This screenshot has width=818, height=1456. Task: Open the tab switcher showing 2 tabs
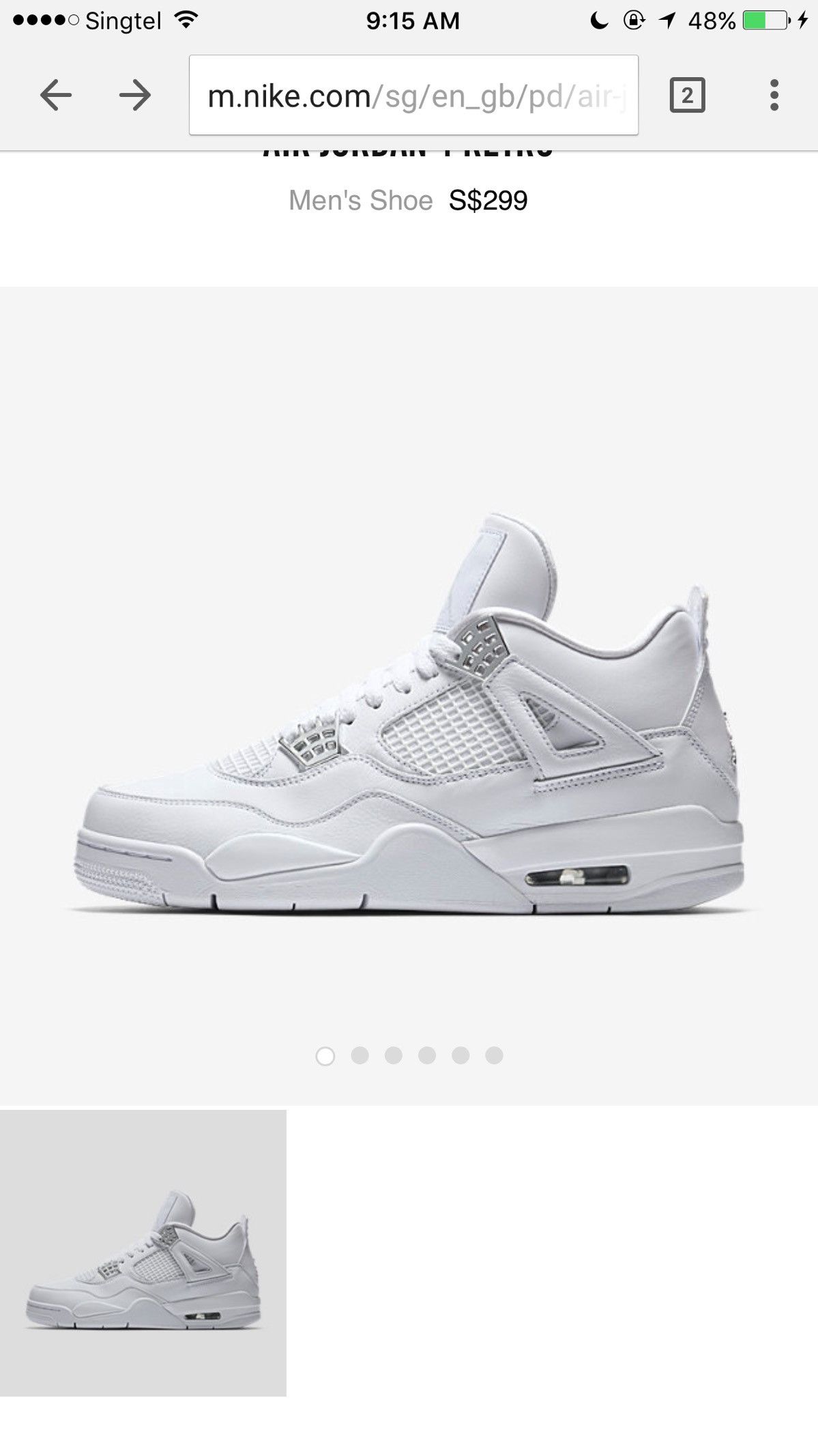[686, 95]
